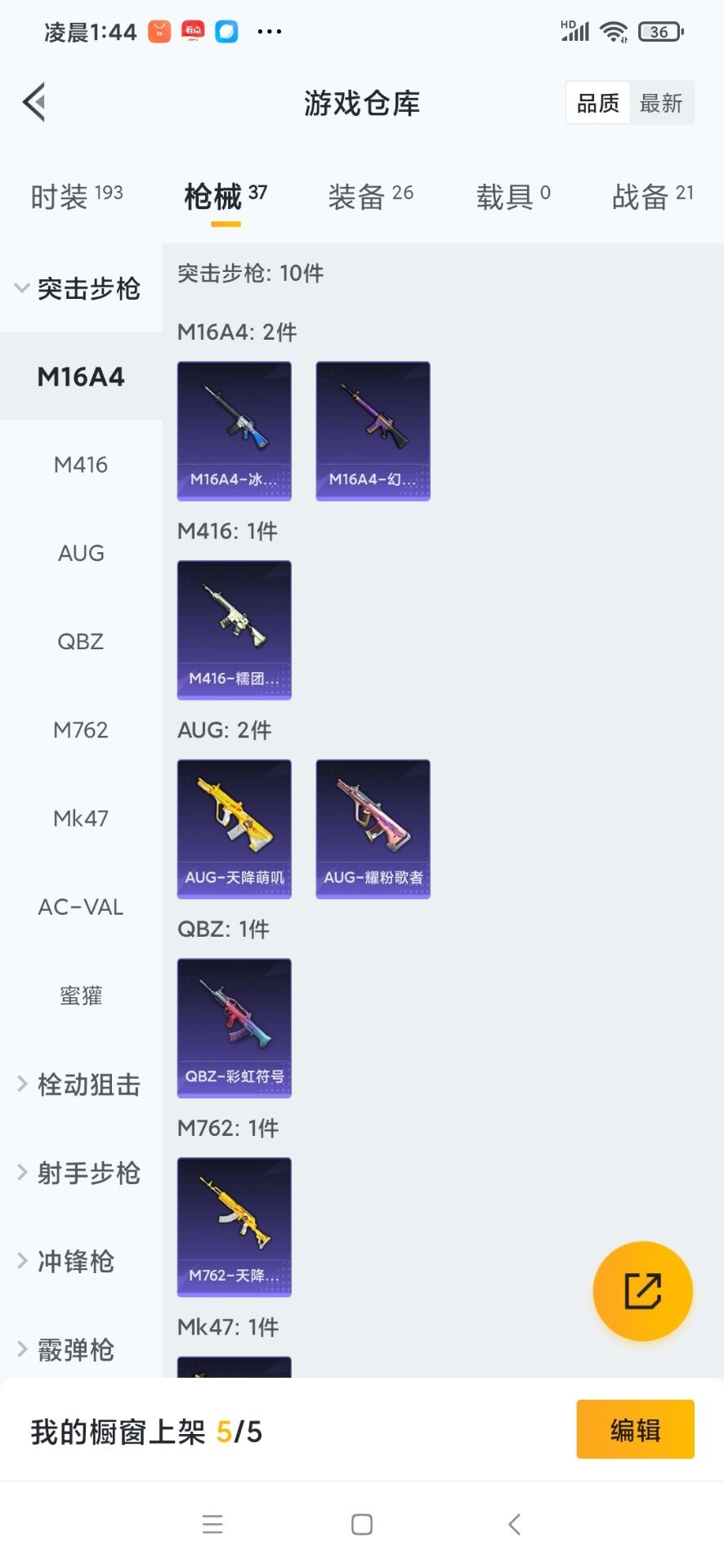Tap the 编辑 button
This screenshot has width=724, height=1568.
(635, 1429)
